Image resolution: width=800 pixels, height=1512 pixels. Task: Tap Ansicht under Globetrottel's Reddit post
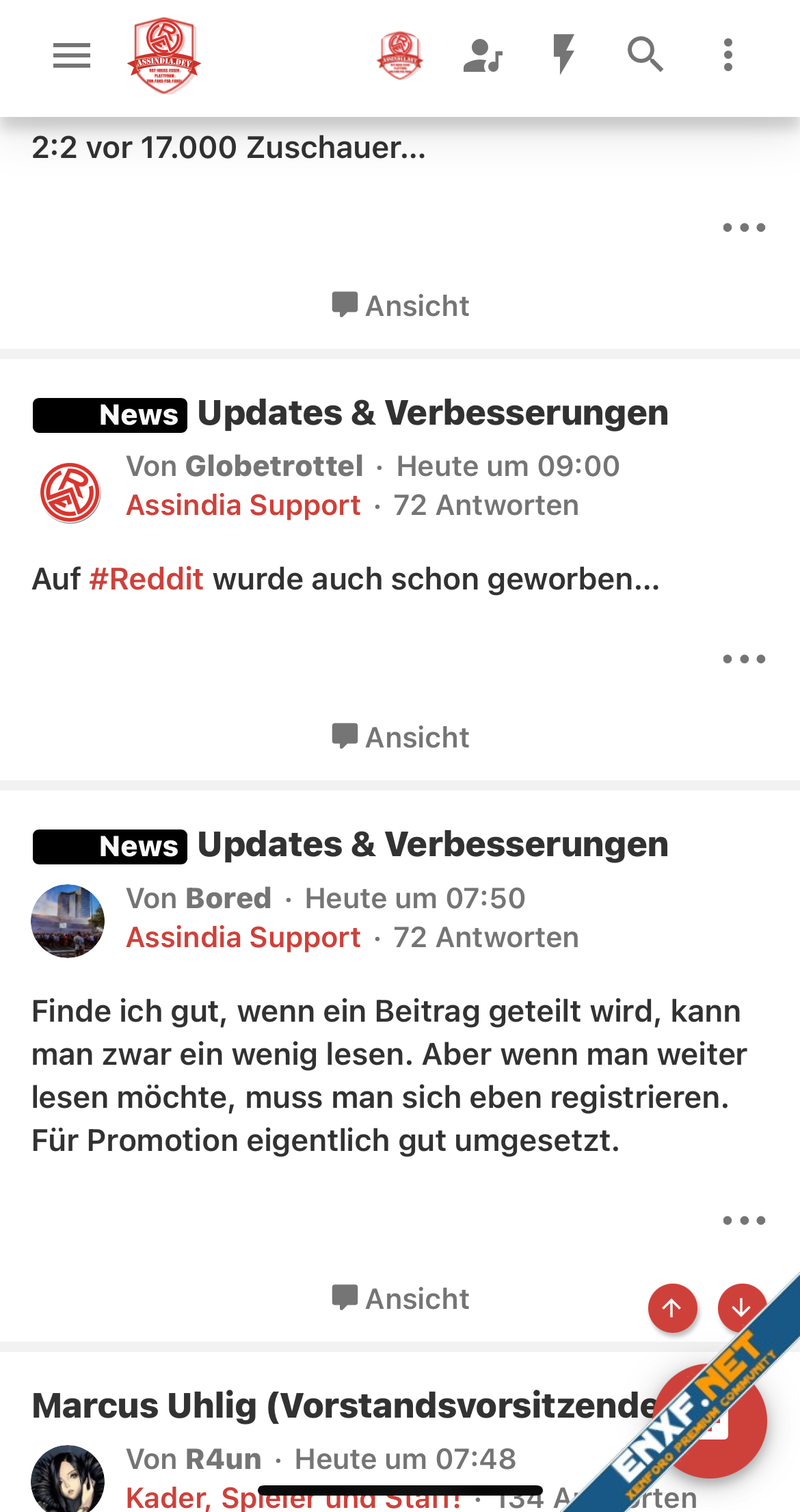point(401,737)
